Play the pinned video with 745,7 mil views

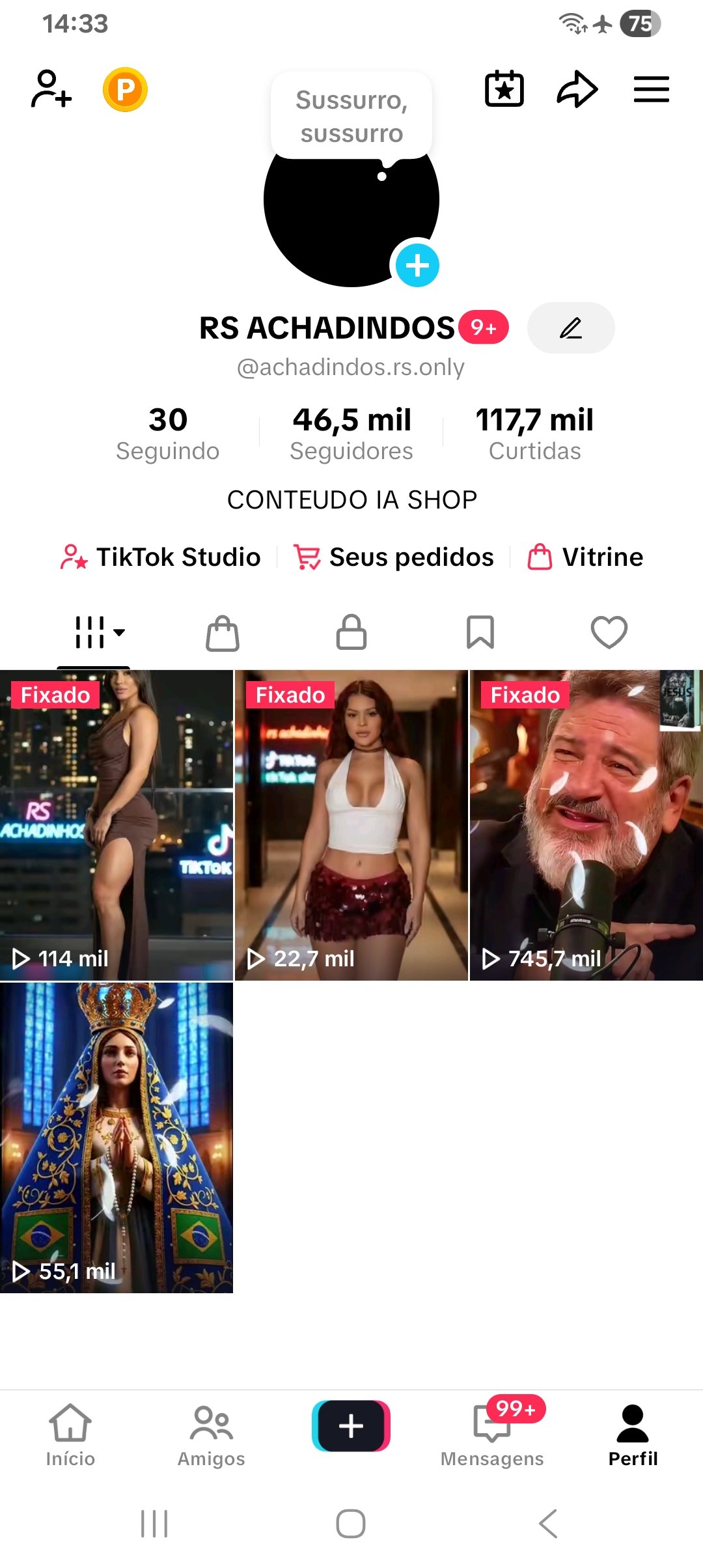(586, 825)
